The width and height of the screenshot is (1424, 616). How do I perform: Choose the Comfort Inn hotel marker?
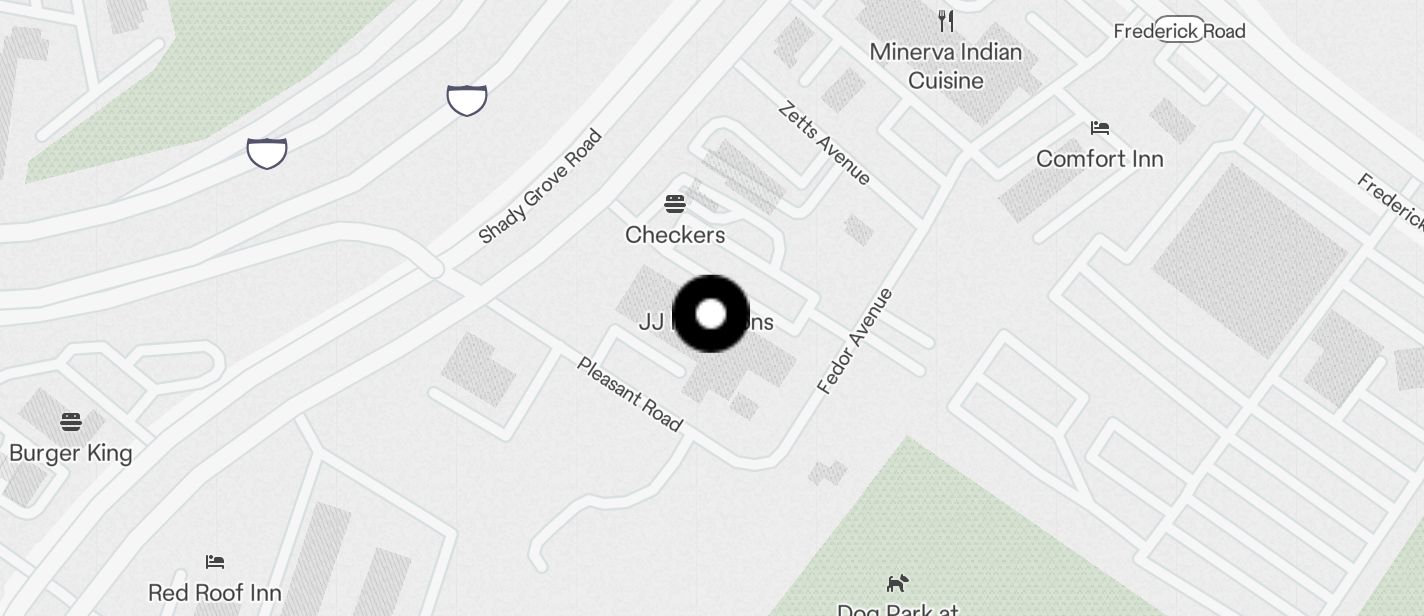pos(1100,128)
